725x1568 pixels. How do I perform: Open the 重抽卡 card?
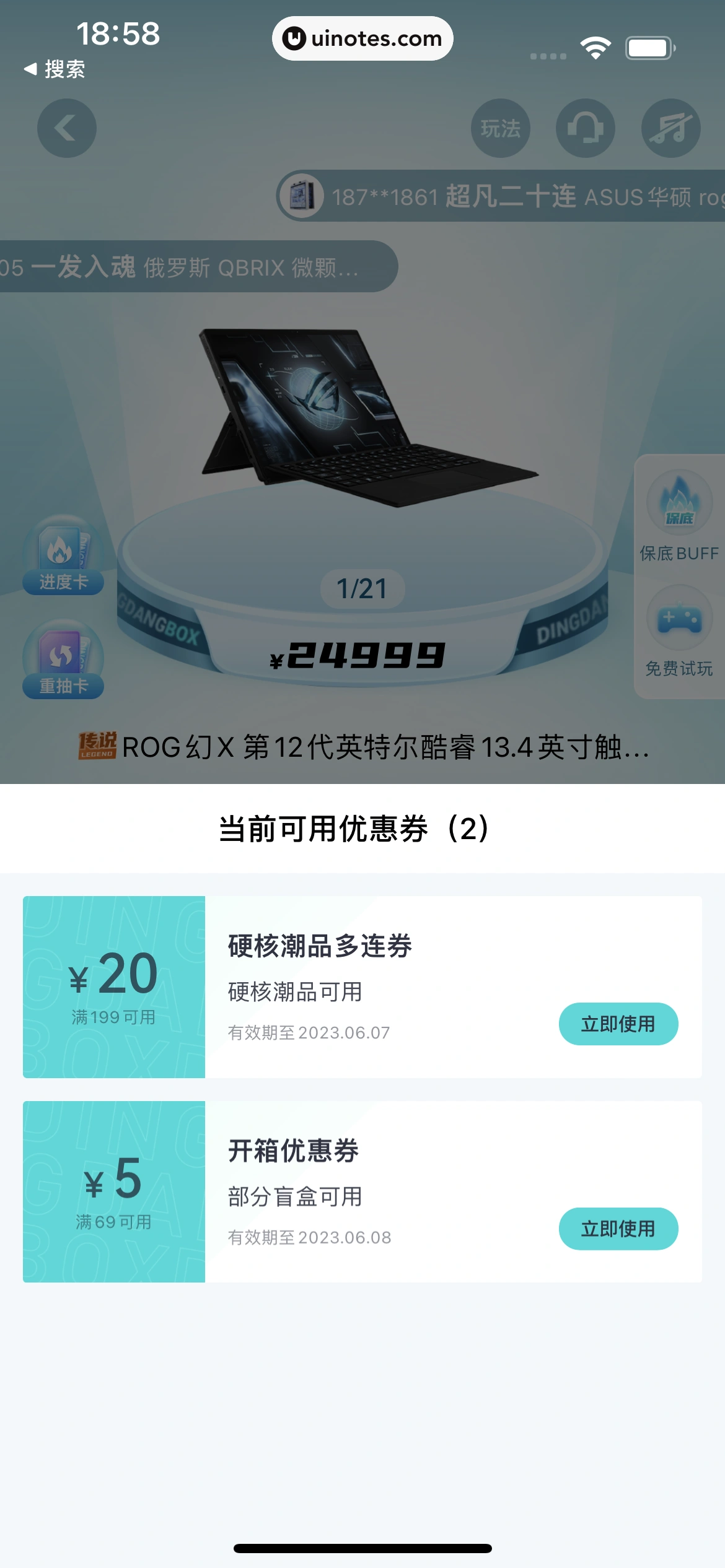click(x=63, y=660)
